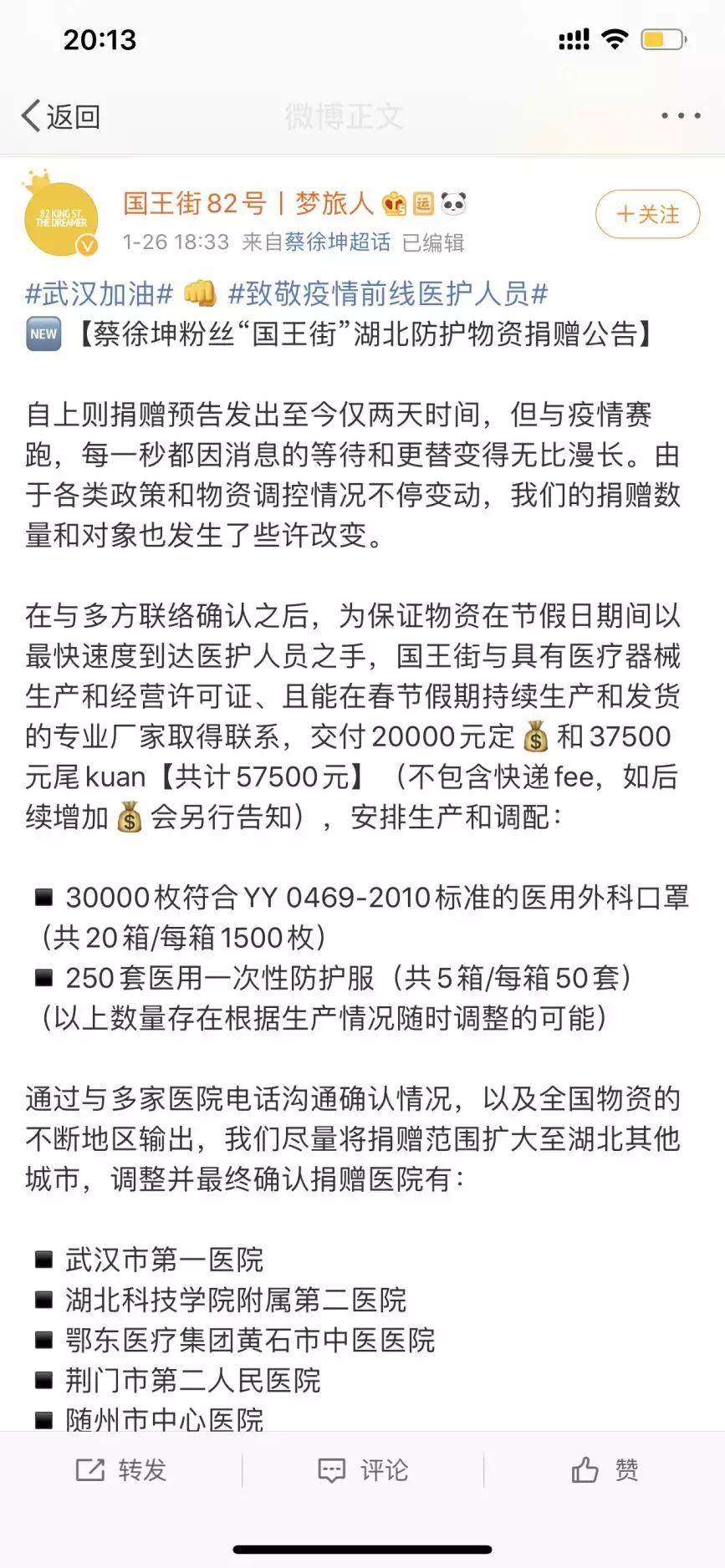Open the 国王街82号 profile avatar
This screenshot has width=725, height=1568.
62,217
